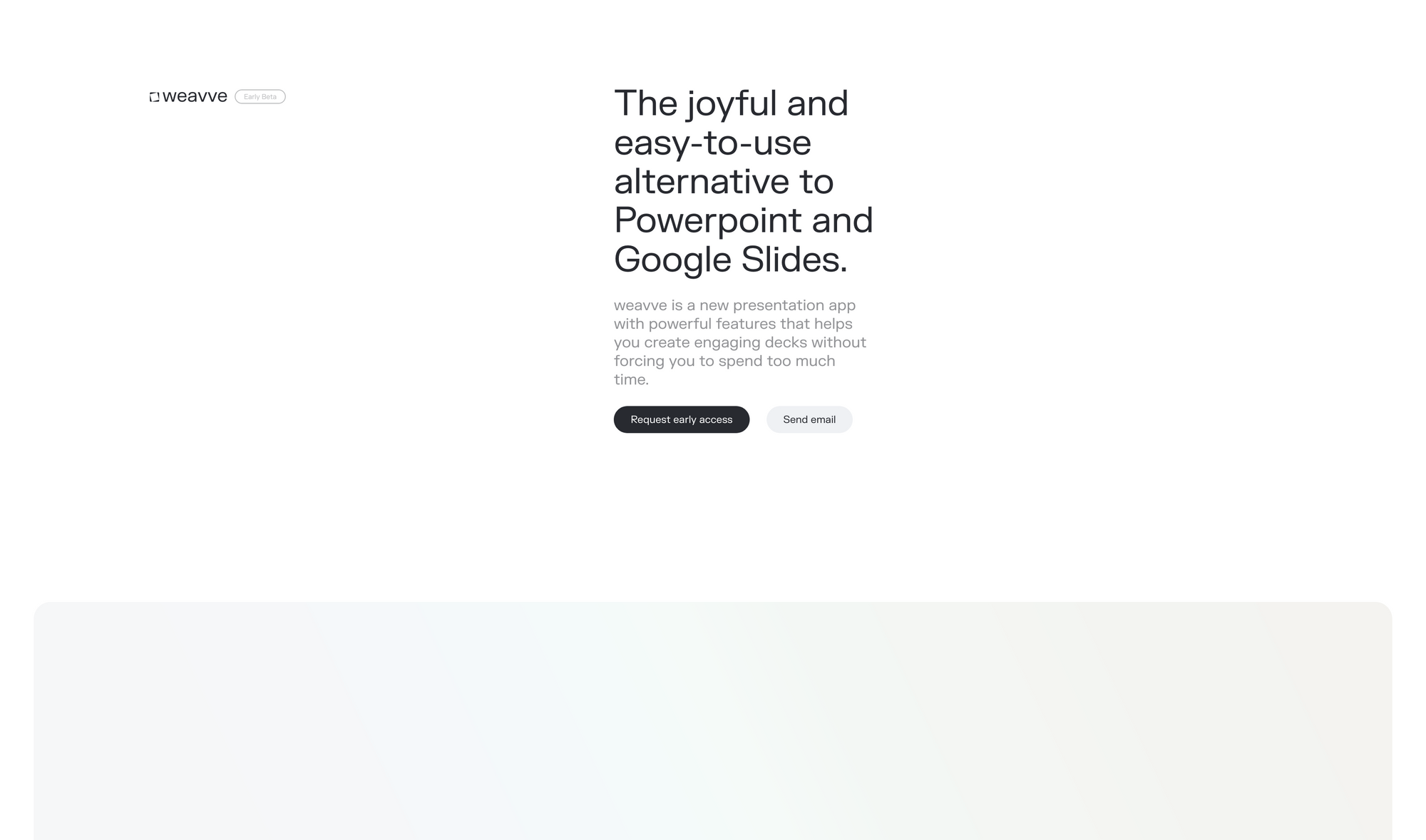Select the Send email button

coord(809,419)
